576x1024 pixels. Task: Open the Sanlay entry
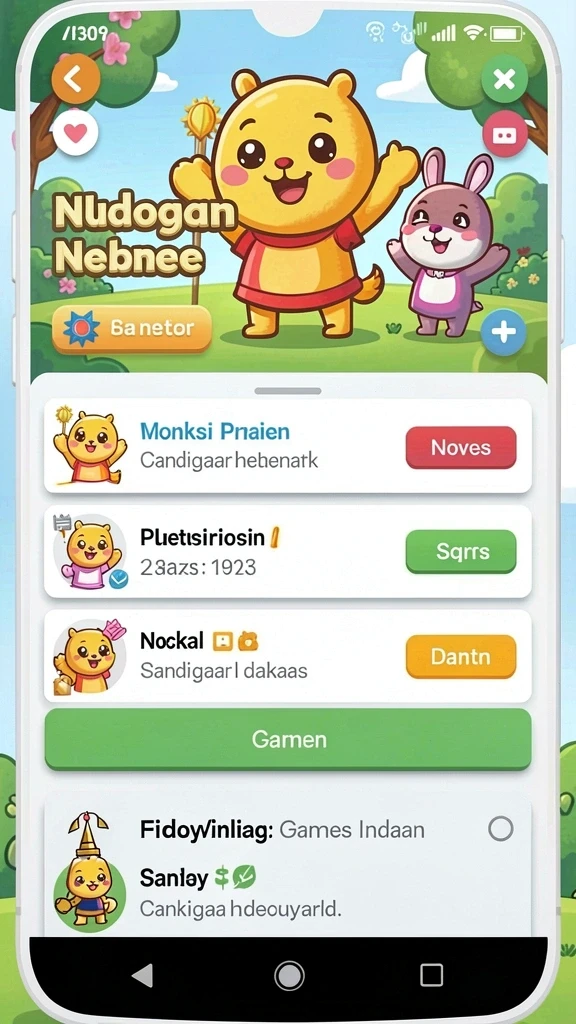point(288,891)
